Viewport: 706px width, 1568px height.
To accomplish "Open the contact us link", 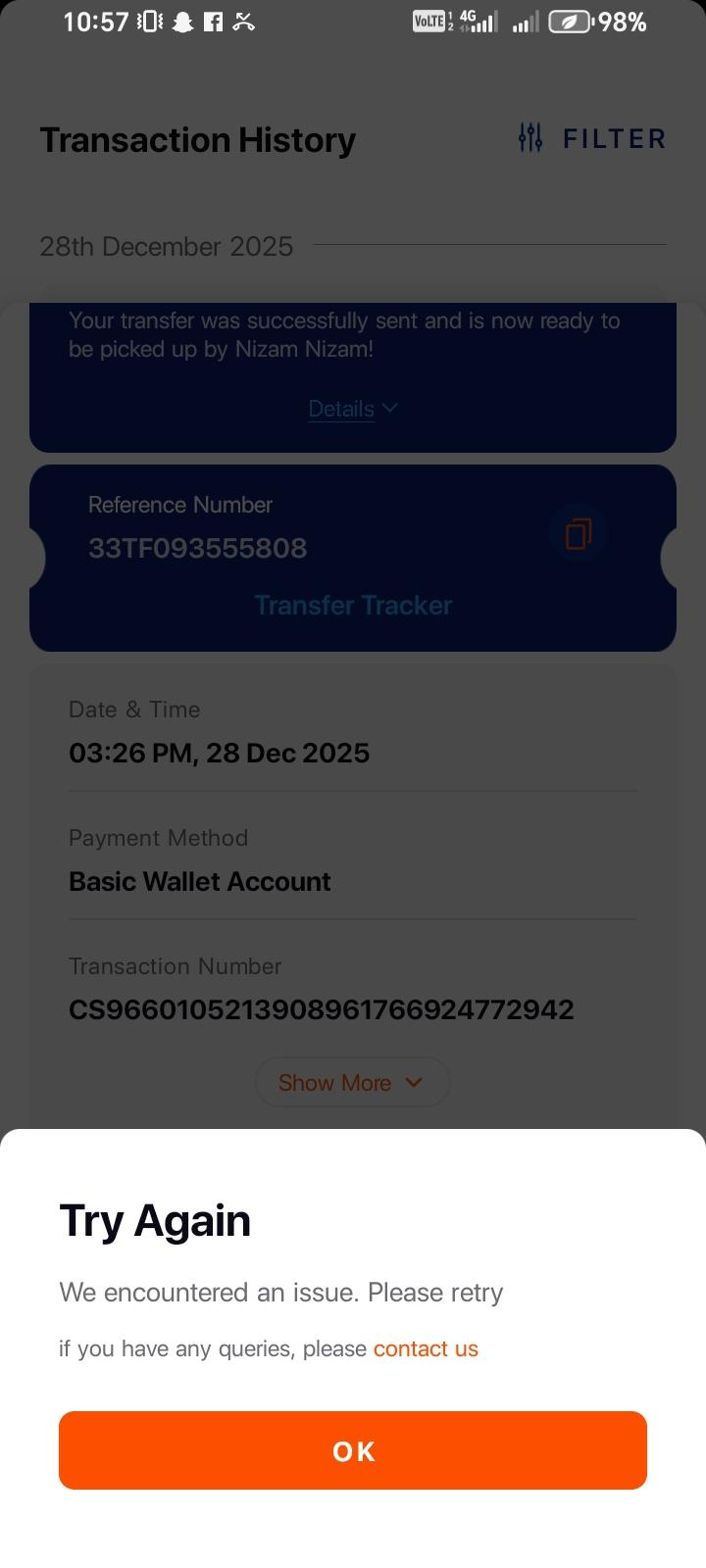I will coord(426,1348).
